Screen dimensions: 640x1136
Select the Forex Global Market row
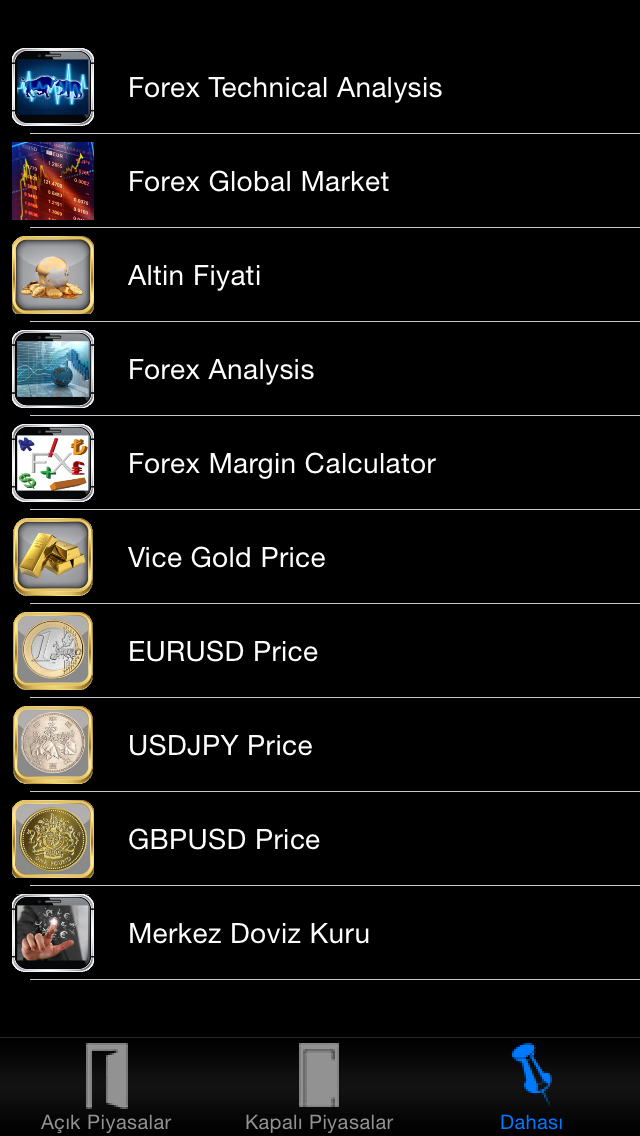click(258, 182)
